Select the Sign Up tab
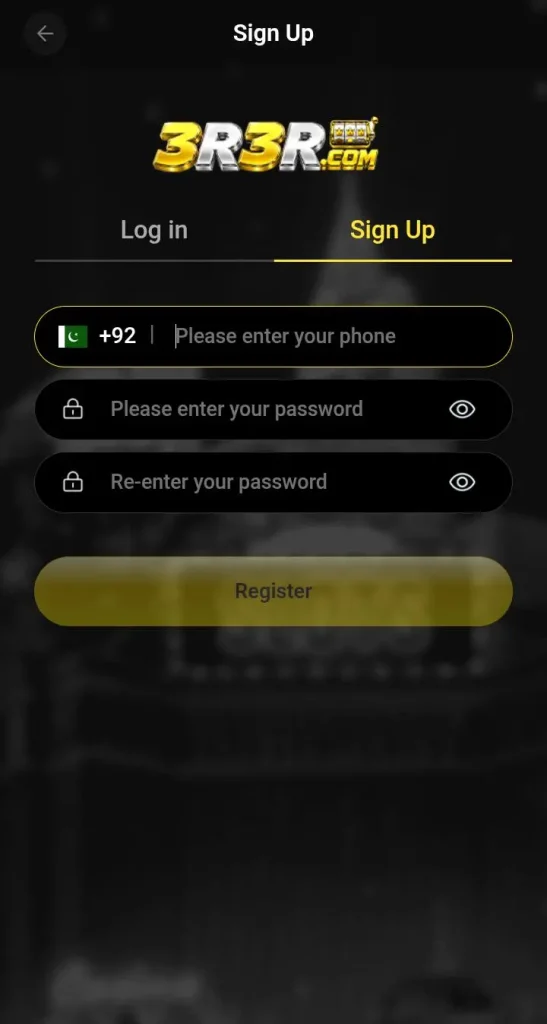Screen dimensions: 547x1024 [x=392, y=231]
